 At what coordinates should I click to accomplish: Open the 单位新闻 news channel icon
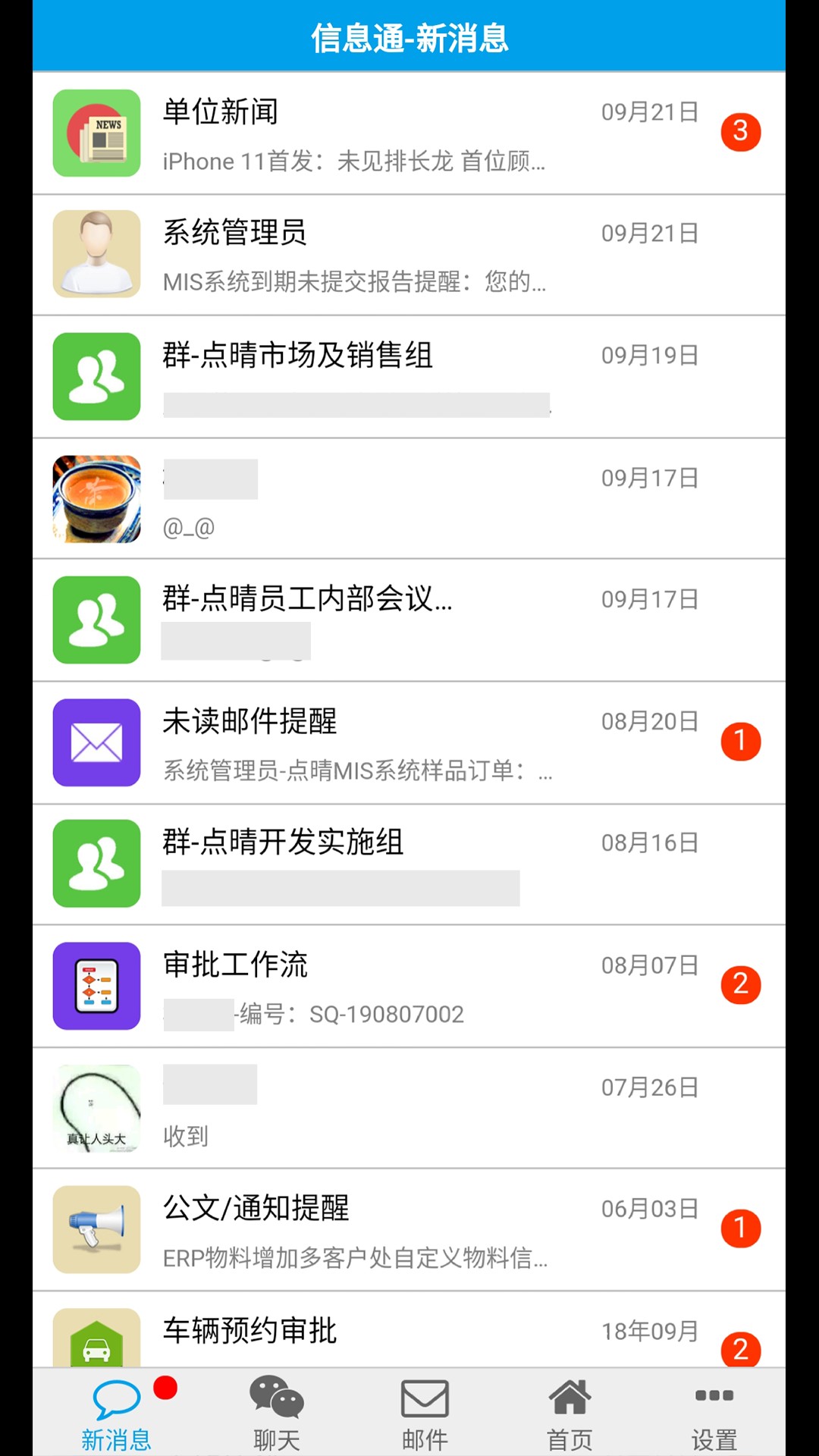96,132
